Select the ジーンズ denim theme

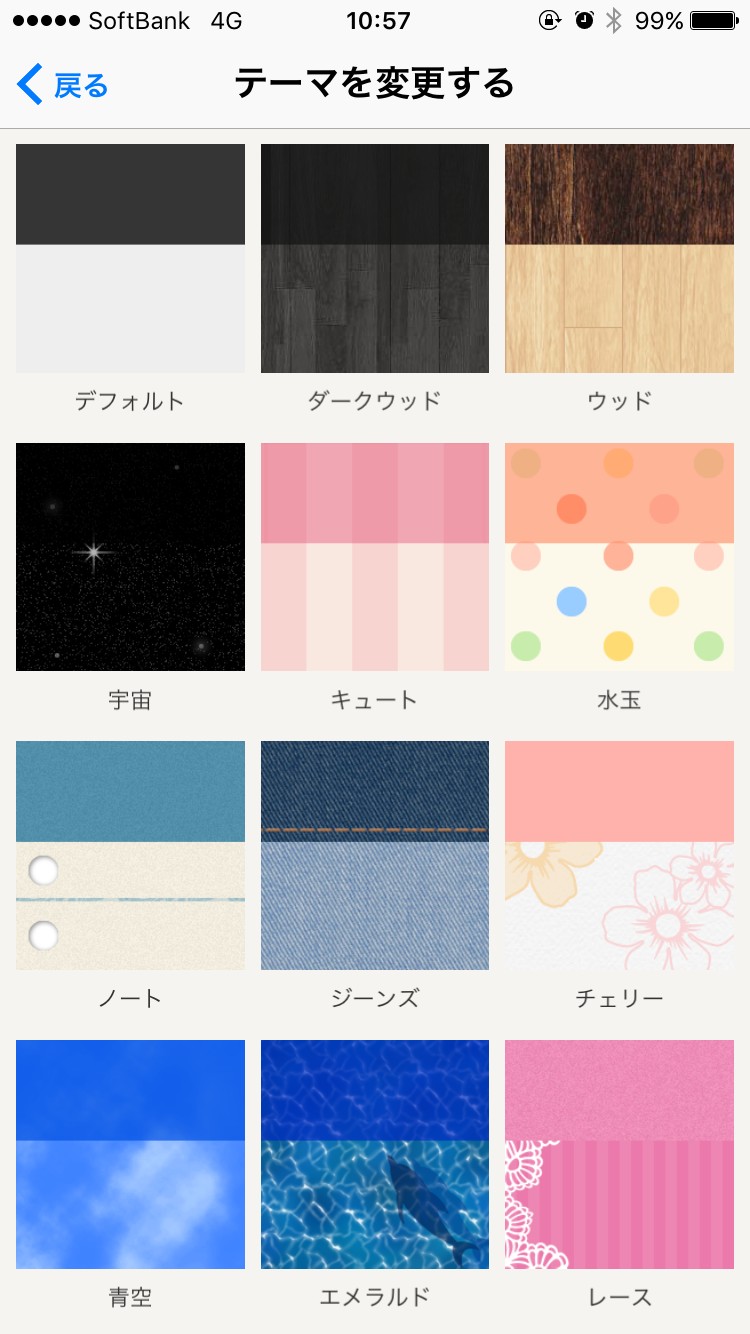coord(375,855)
